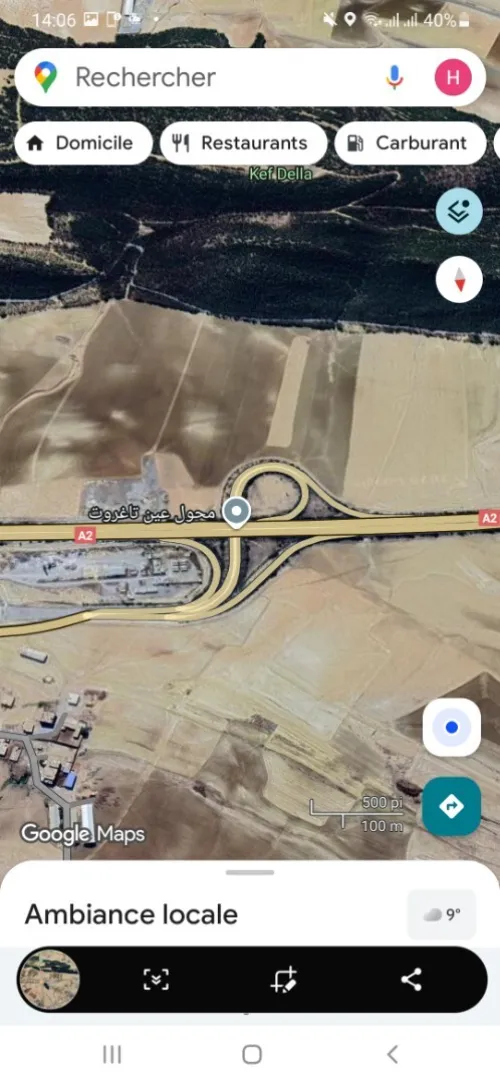Filter by the Restaurants chip
Viewport: 500px width, 1084px height.
tap(243, 143)
